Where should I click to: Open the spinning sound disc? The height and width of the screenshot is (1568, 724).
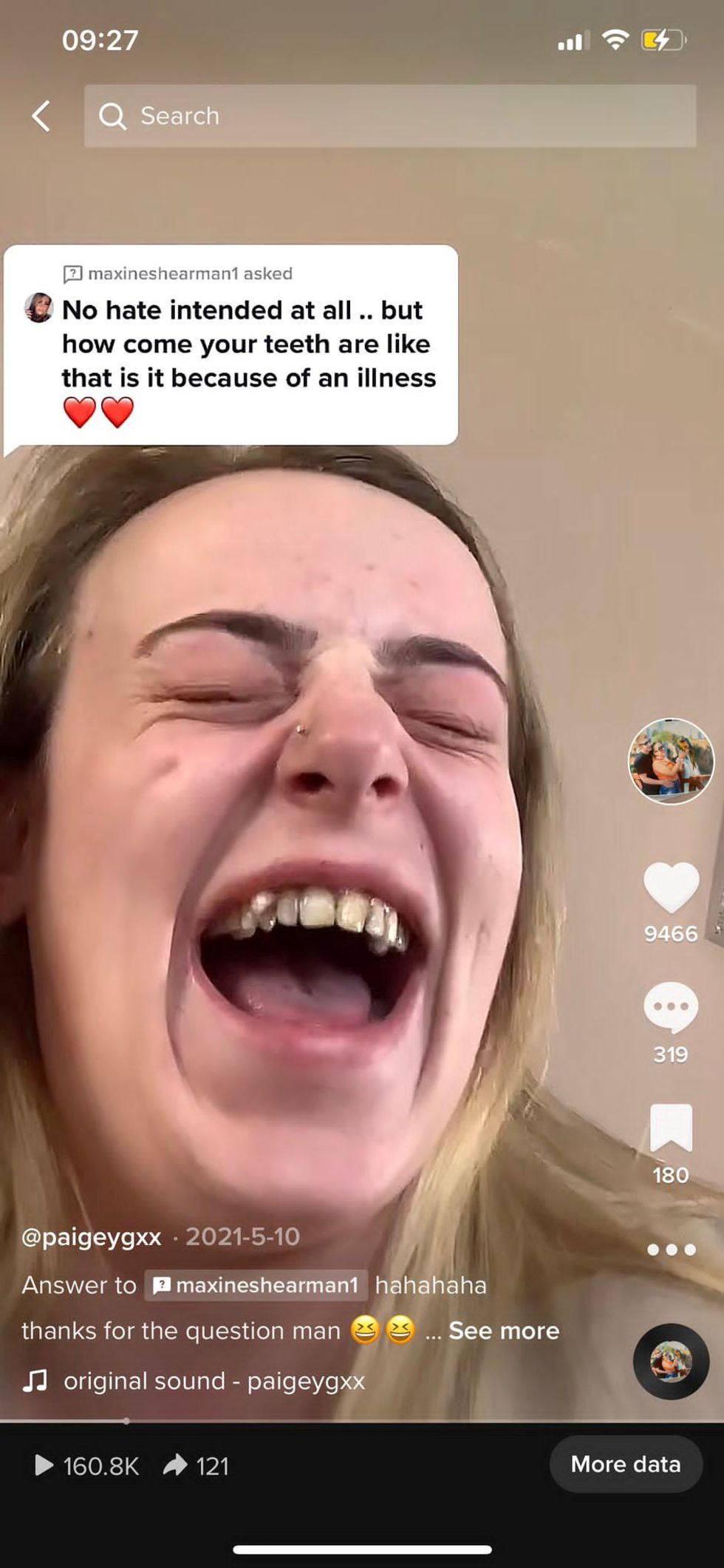pos(671,1361)
